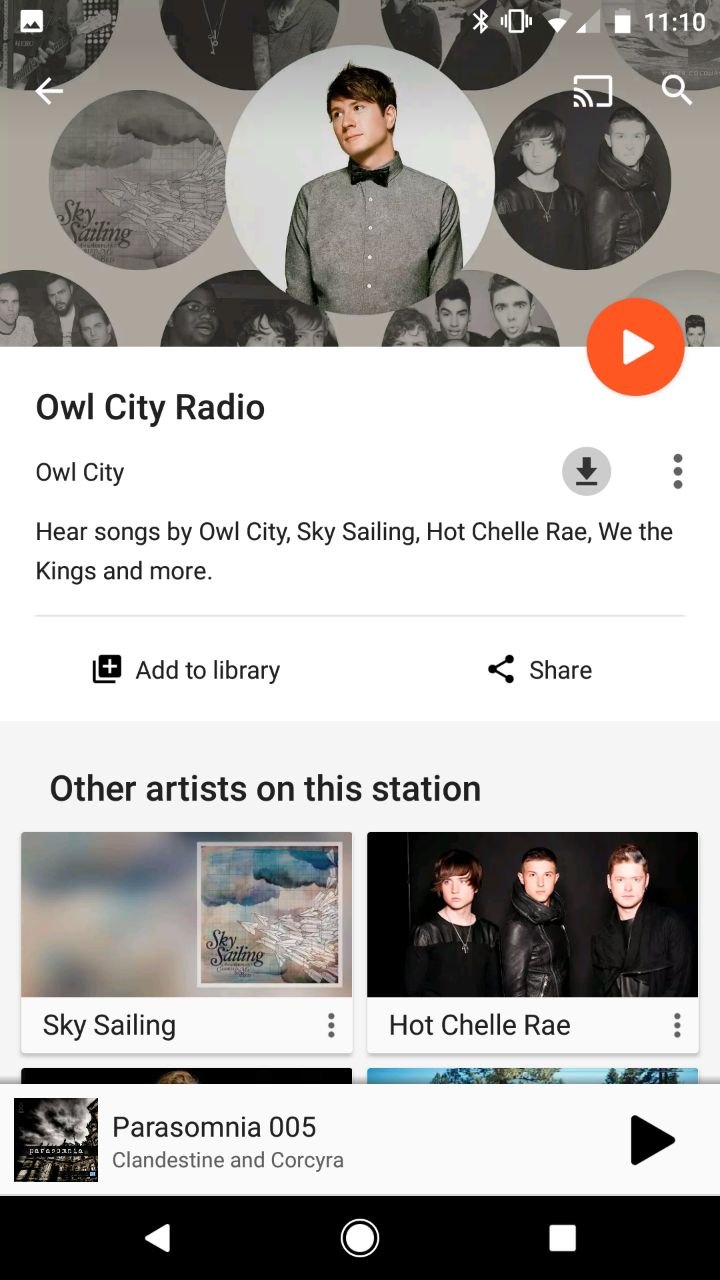Add this station to library
This screenshot has height=1280, width=720.
(186, 670)
